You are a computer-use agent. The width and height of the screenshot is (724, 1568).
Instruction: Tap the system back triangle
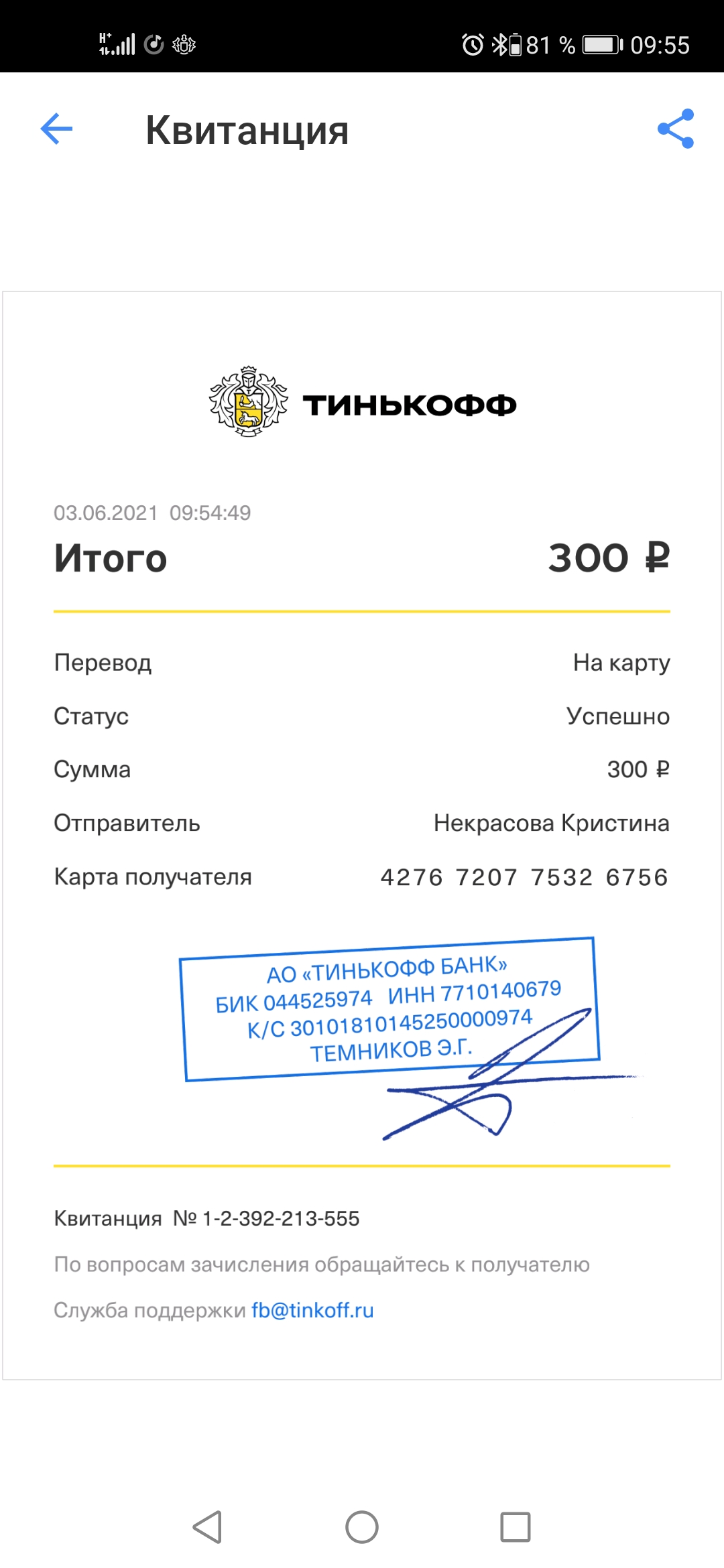point(207,1527)
